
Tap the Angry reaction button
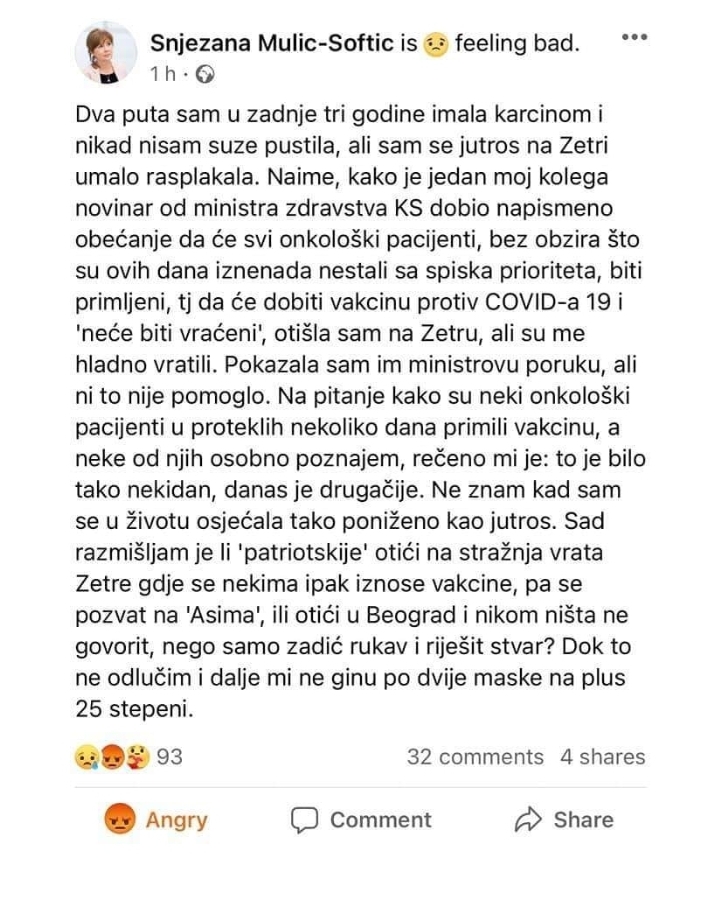click(x=156, y=820)
